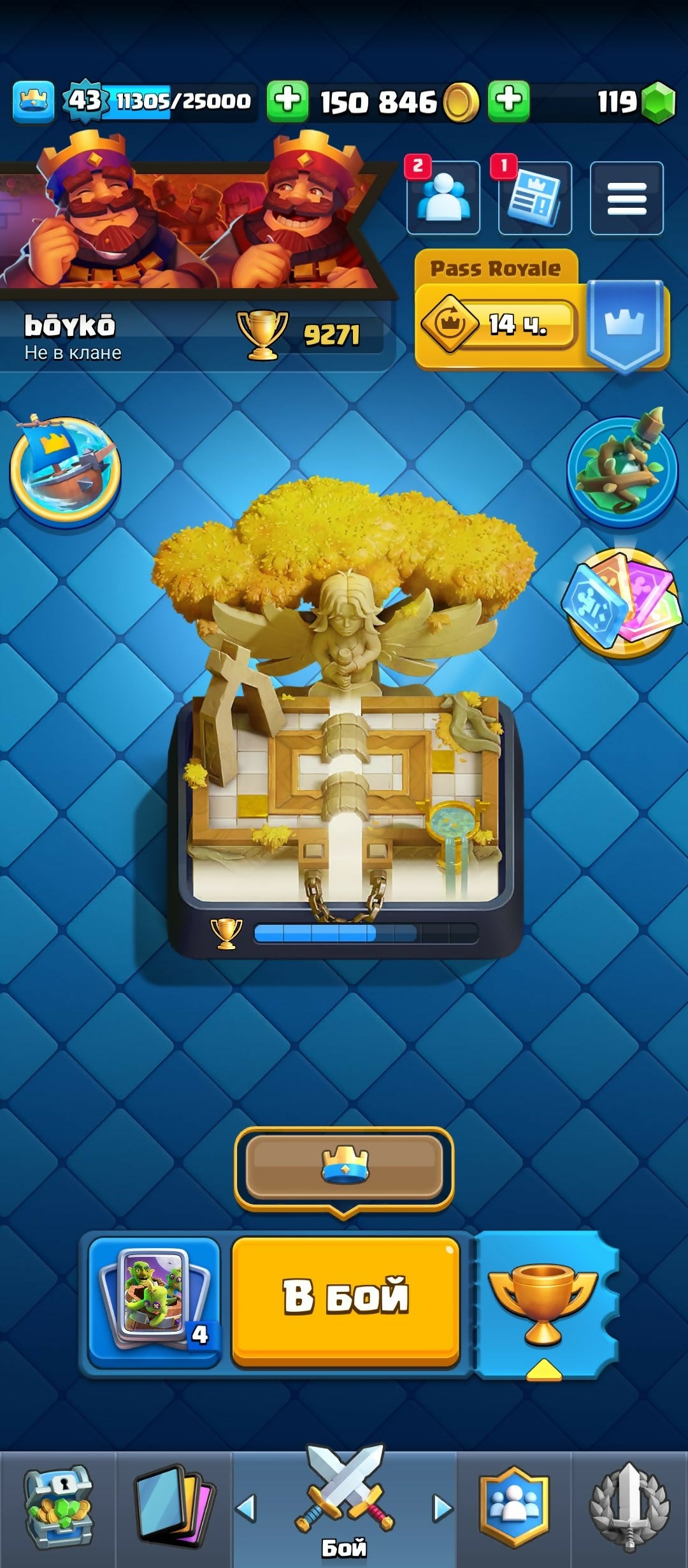
Task: Open the ship event icon
Action: point(65,470)
